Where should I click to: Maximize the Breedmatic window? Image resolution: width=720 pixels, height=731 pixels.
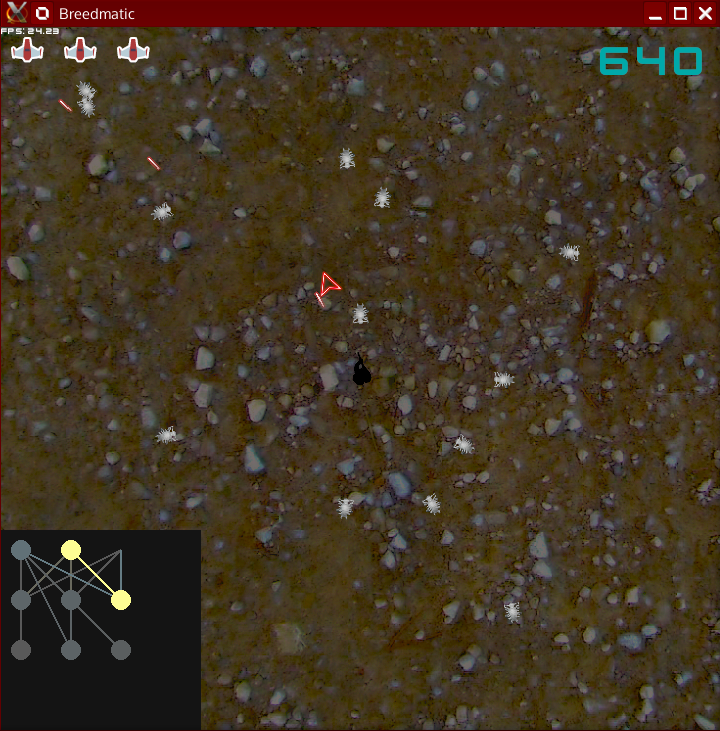pyautogui.click(x=680, y=14)
